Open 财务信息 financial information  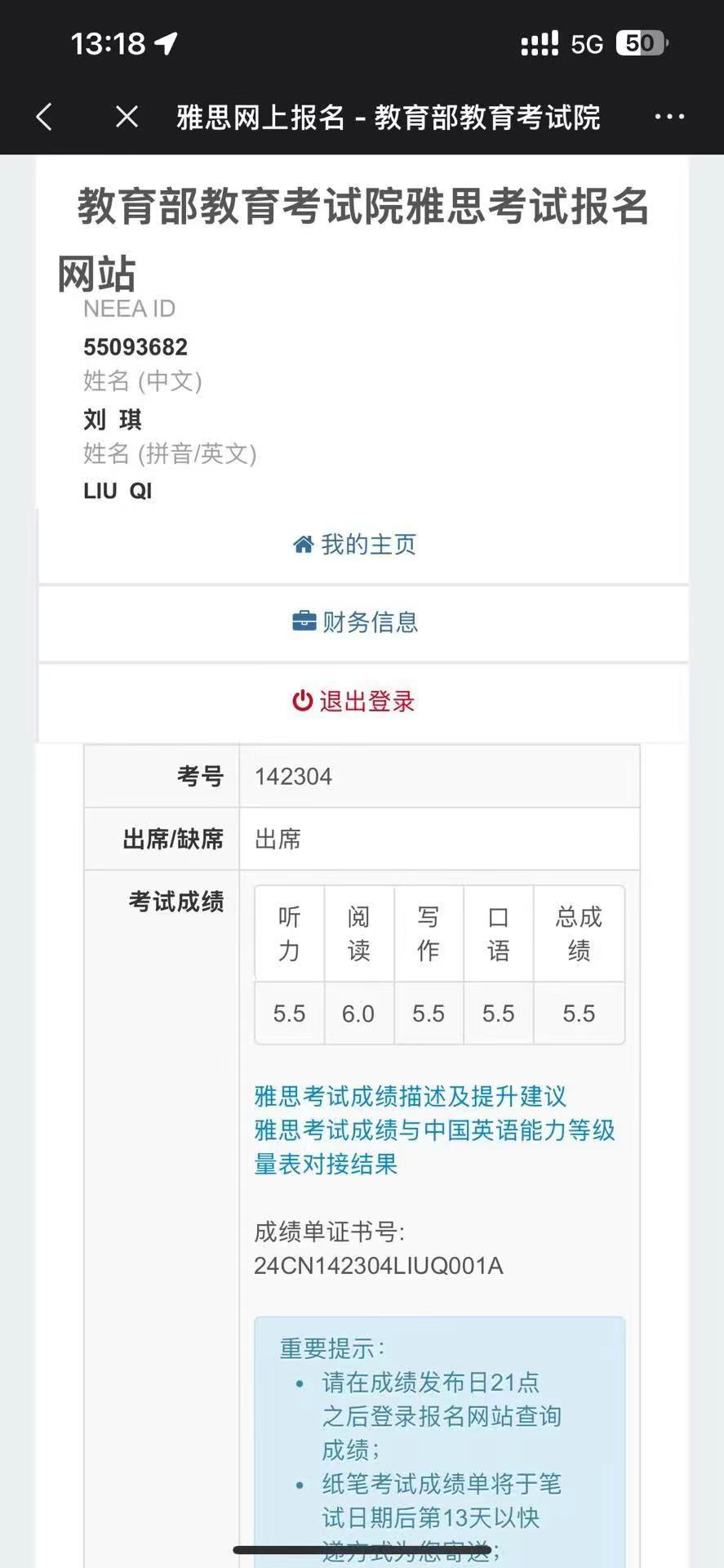click(x=355, y=622)
